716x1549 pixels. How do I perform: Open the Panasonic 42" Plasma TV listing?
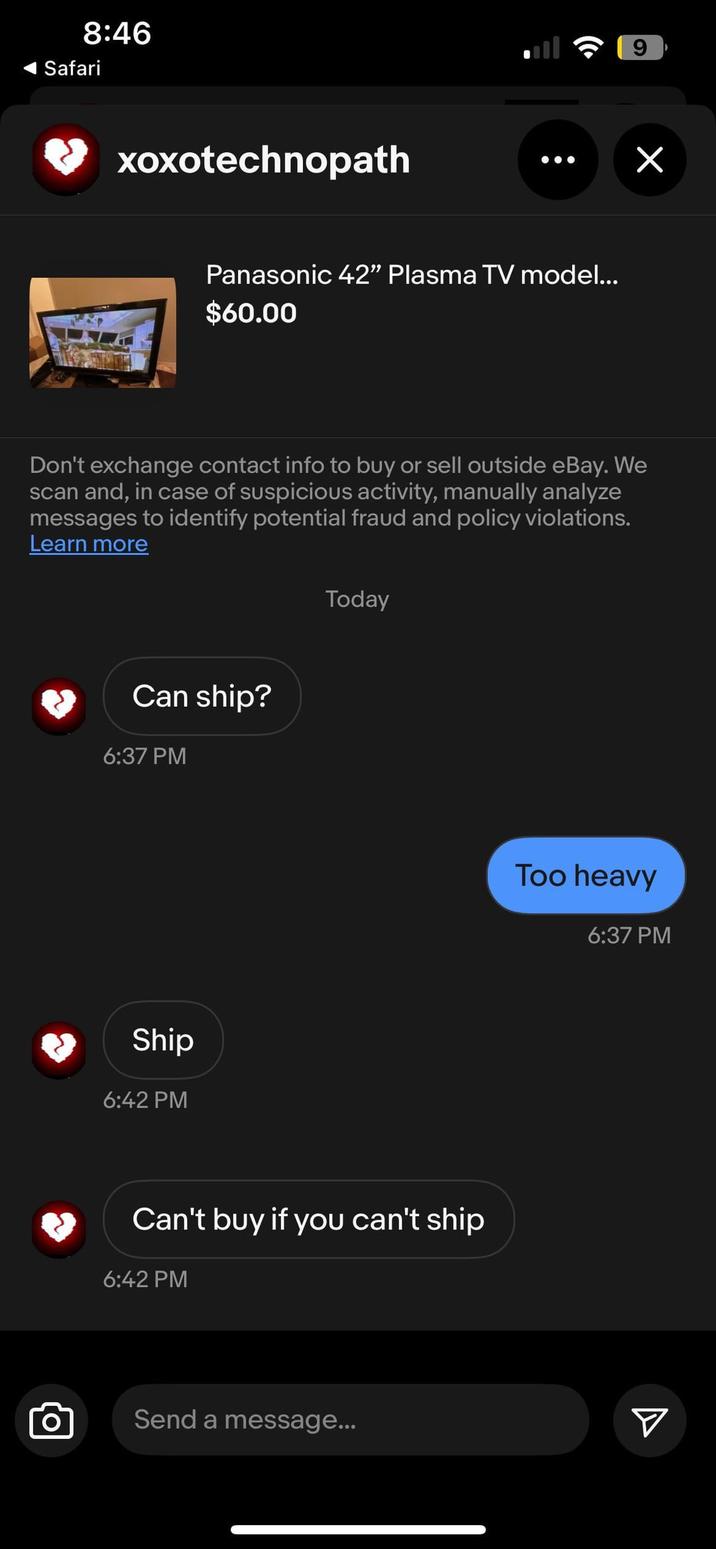pyautogui.click(x=411, y=275)
